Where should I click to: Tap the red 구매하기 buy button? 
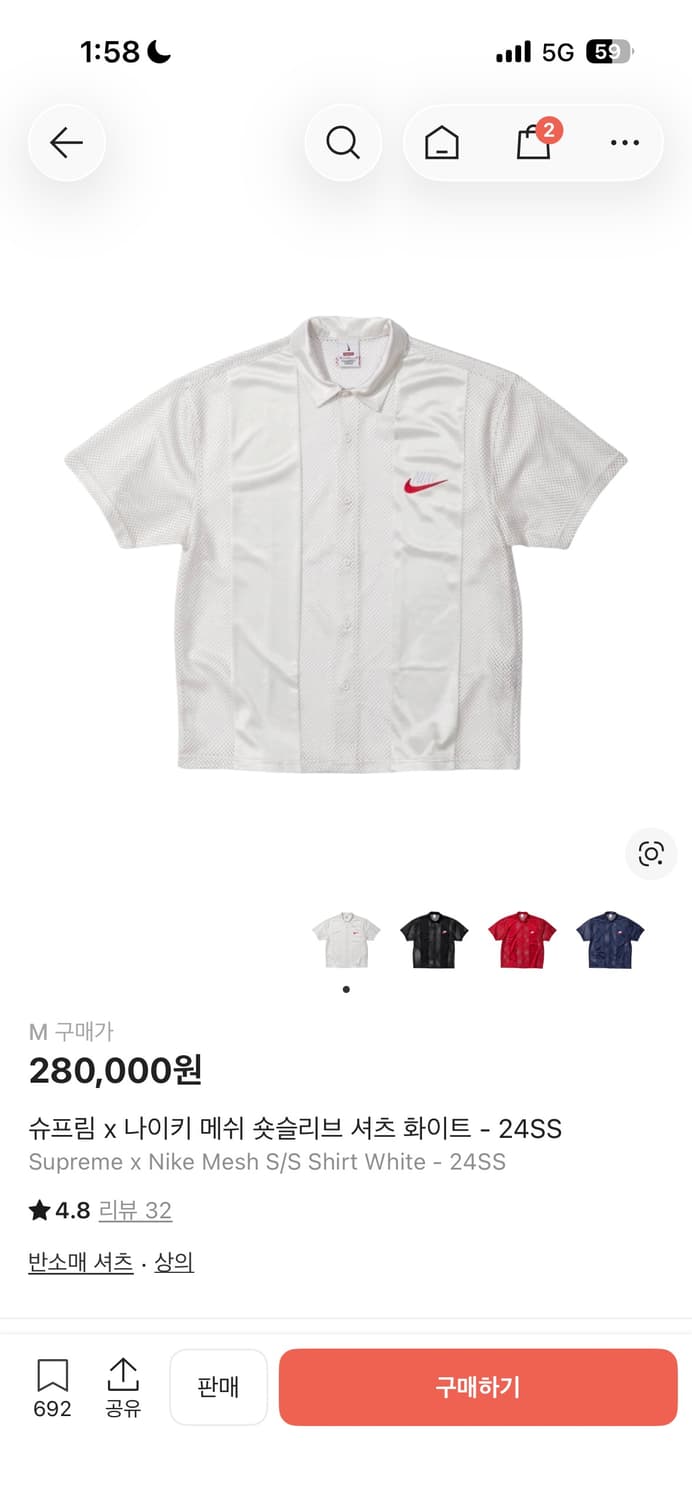(x=478, y=1387)
